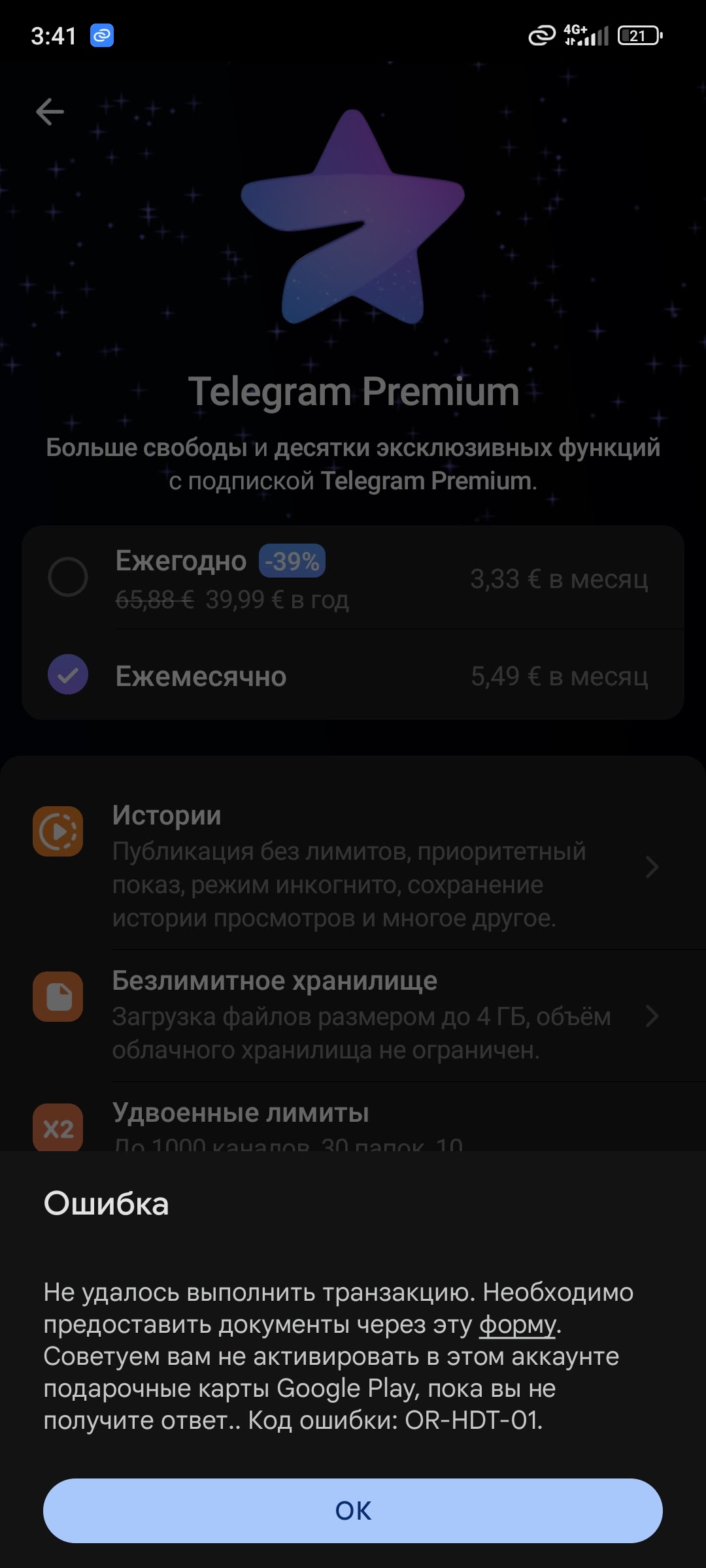Screen dimensions: 706x1568
Task: Dismiss the error dialog with OK
Action: [x=353, y=1511]
